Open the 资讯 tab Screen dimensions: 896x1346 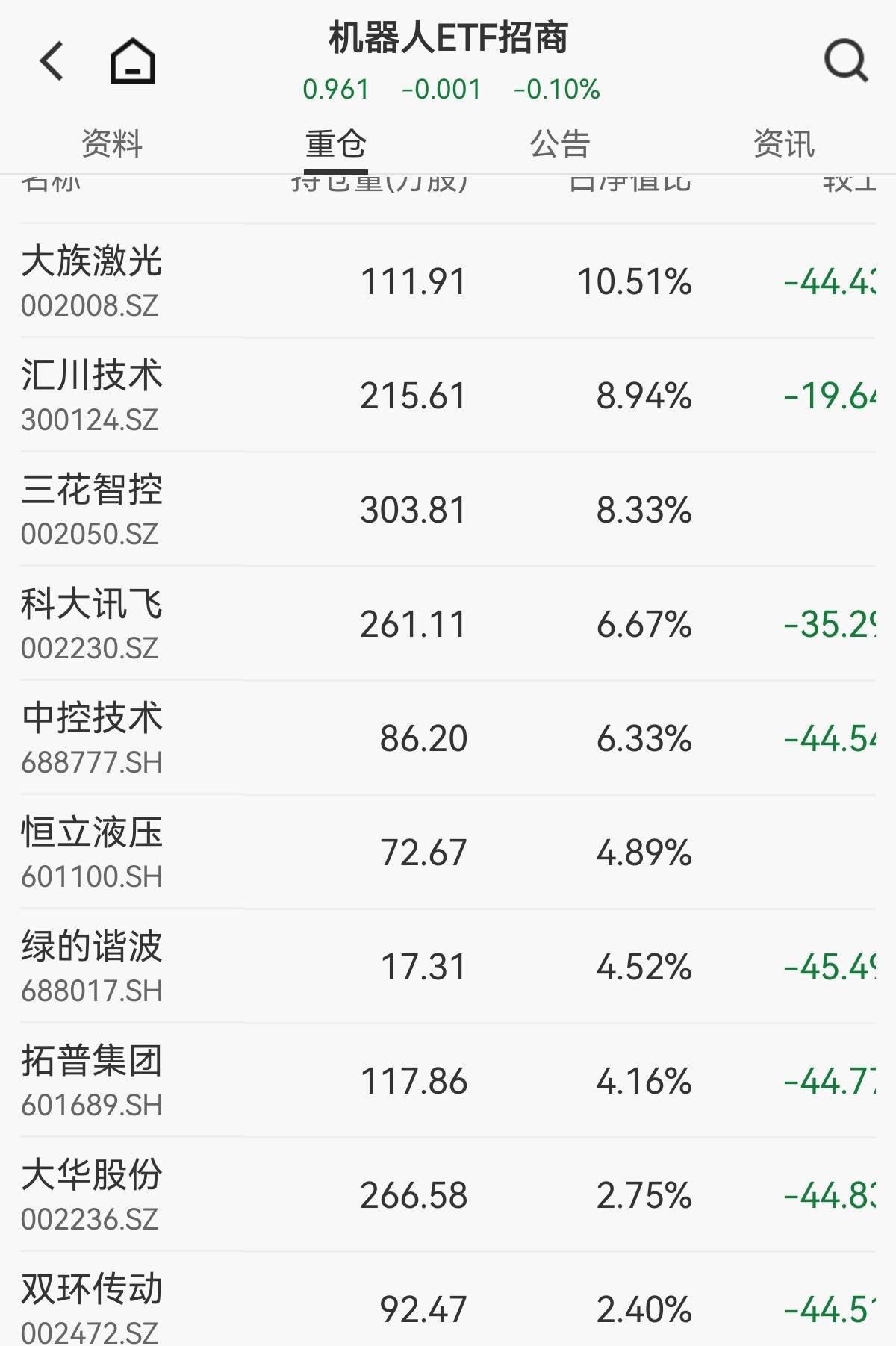pyautogui.click(x=784, y=143)
